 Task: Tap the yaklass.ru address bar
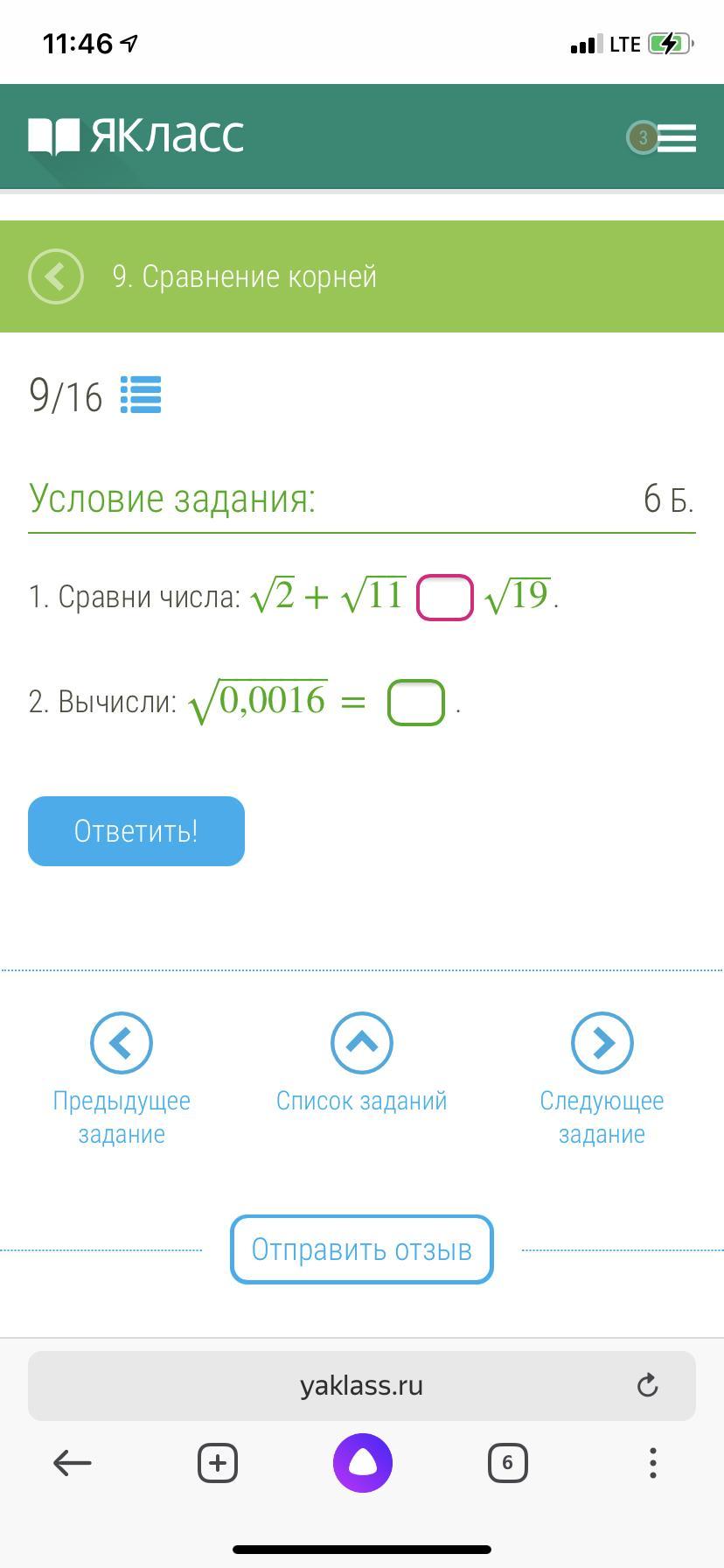tap(360, 1386)
